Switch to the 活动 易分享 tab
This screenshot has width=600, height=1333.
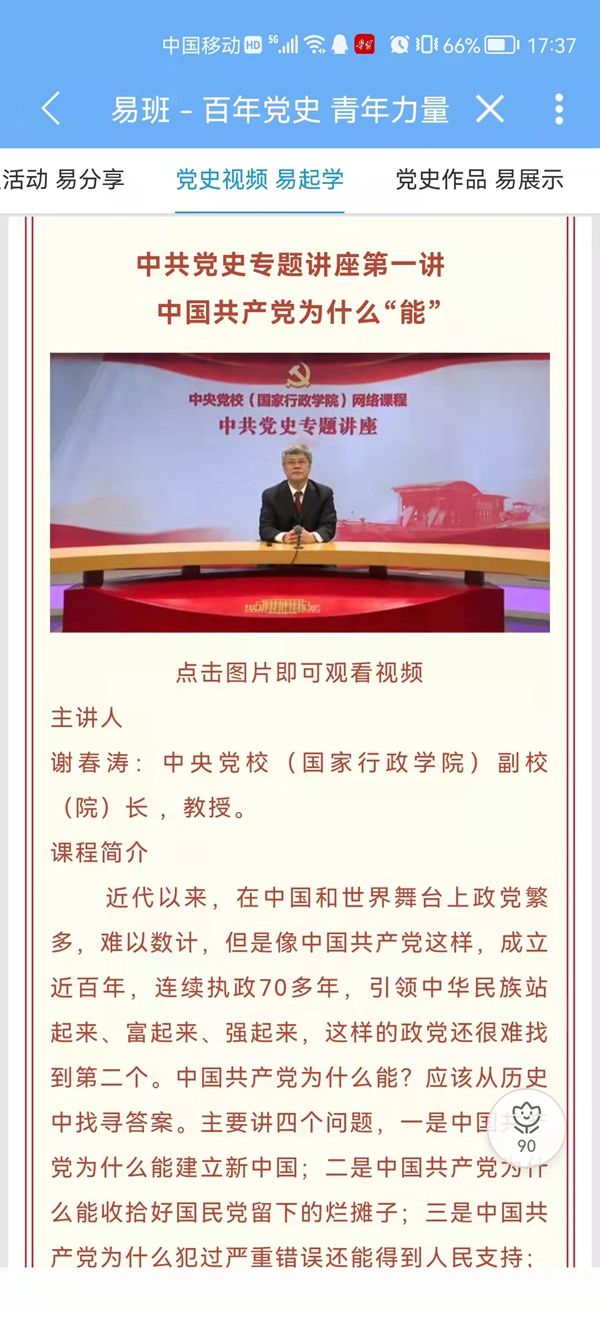[x=62, y=180]
